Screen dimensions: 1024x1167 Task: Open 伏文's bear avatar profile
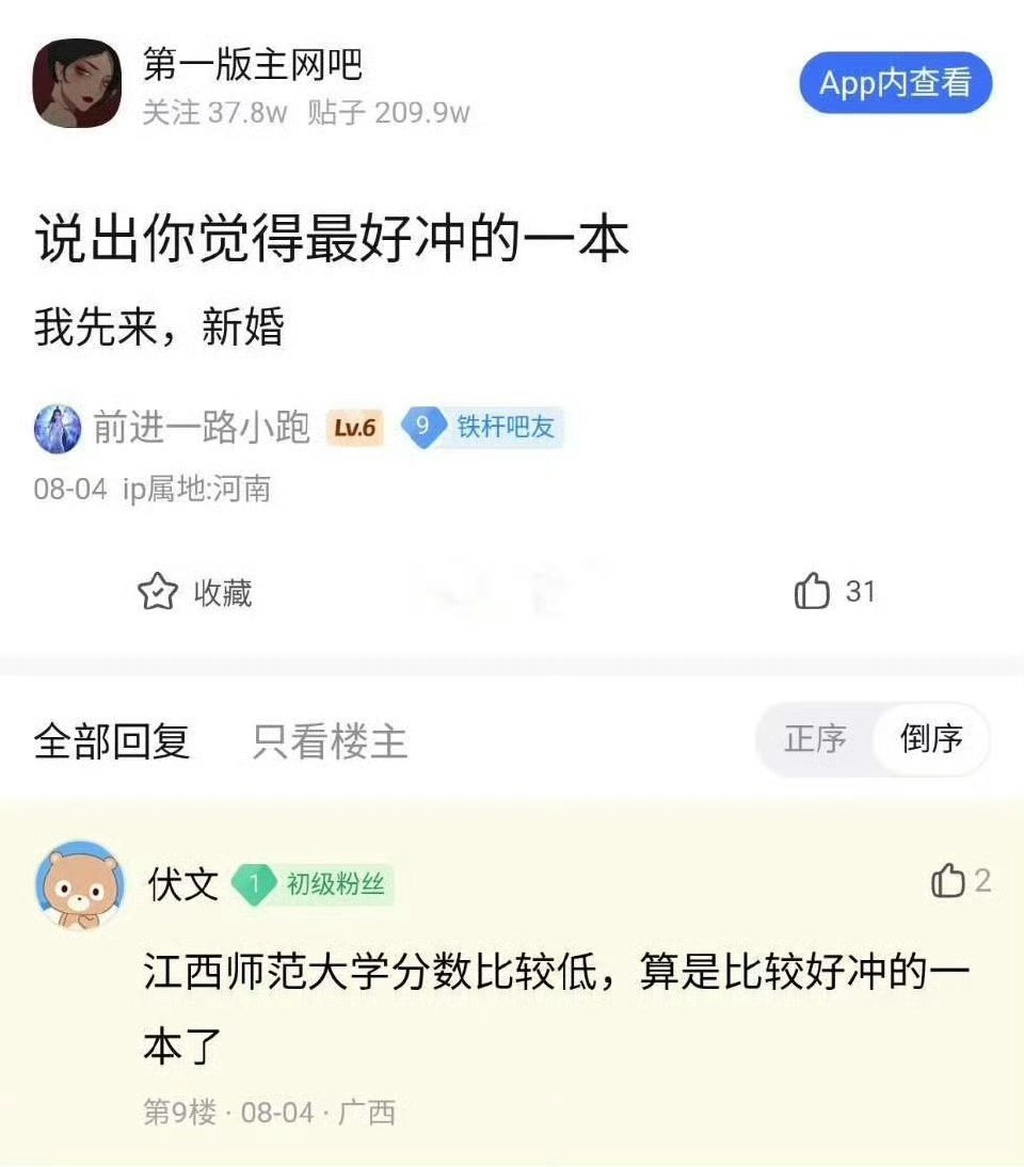point(80,885)
